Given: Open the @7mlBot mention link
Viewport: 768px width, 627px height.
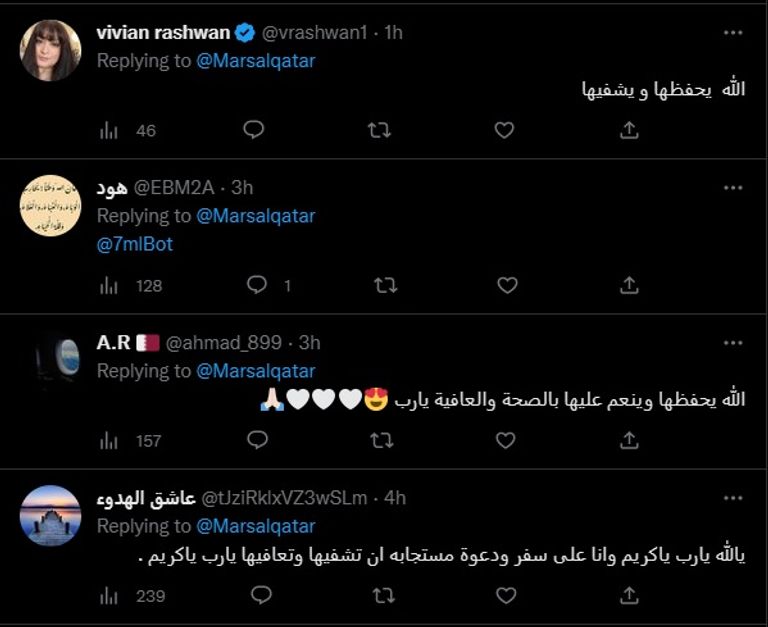Looking at the screenshot, I should [135, 243].
